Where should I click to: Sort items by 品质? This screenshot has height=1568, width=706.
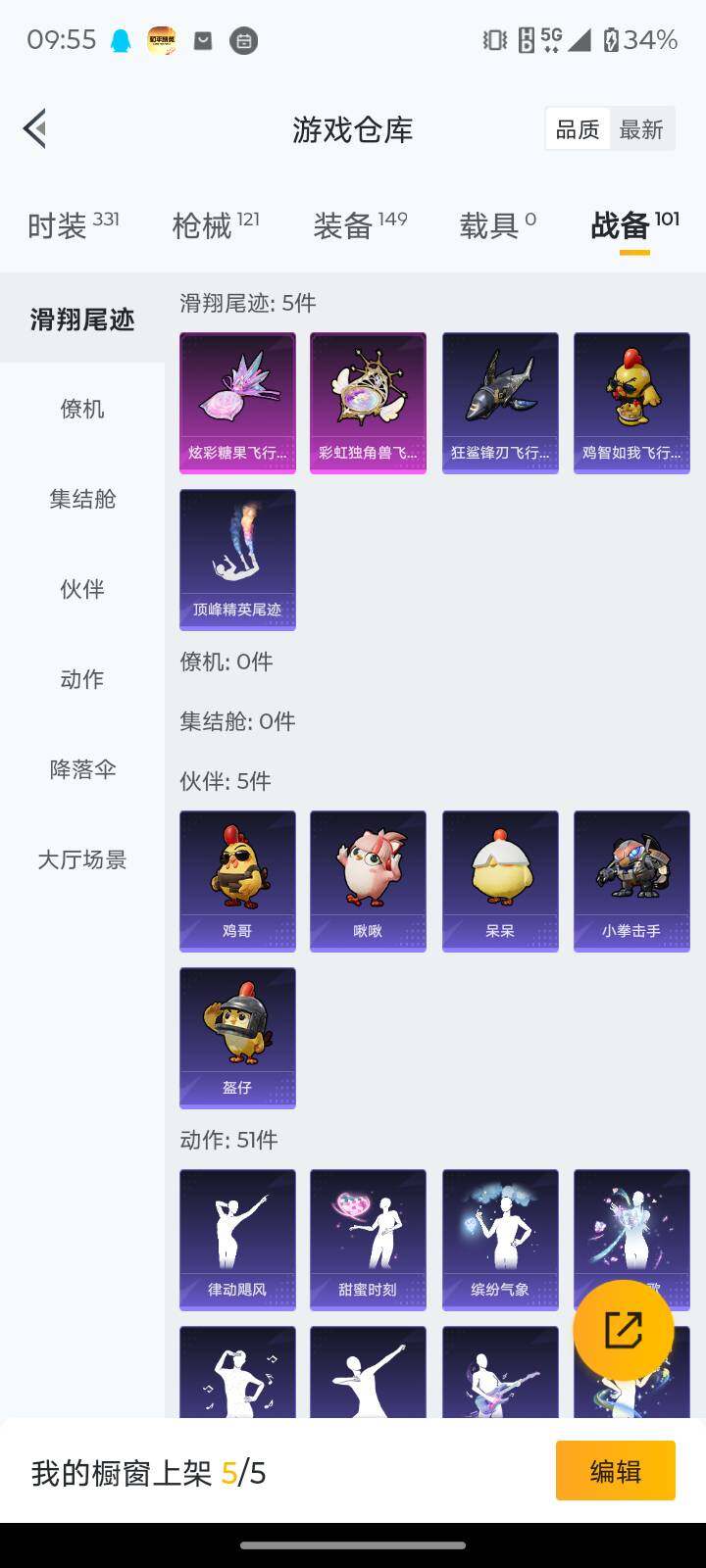pyautogui.click(x=578, y=129)
